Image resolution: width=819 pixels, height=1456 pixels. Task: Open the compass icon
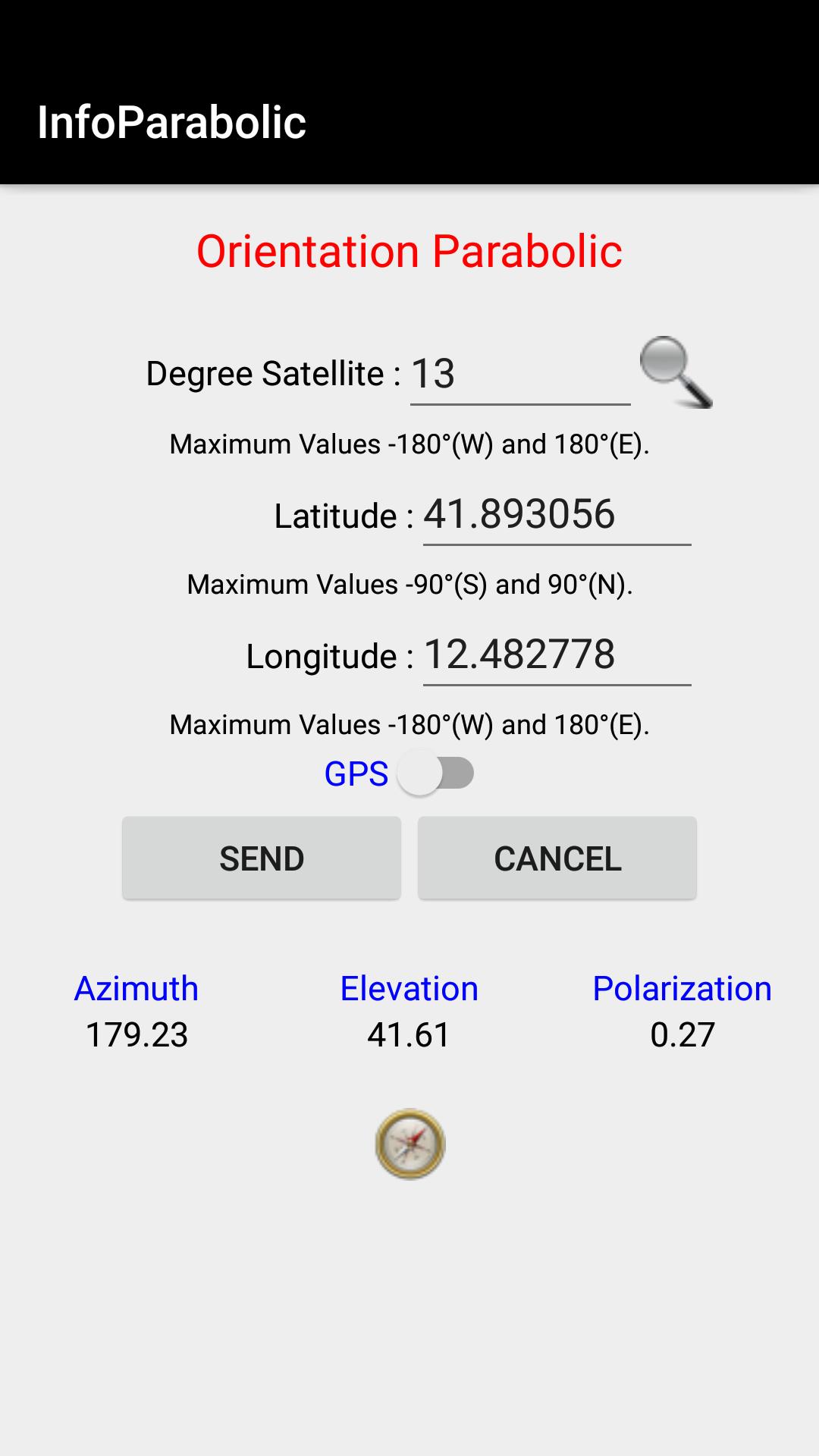coord(410,1144)
